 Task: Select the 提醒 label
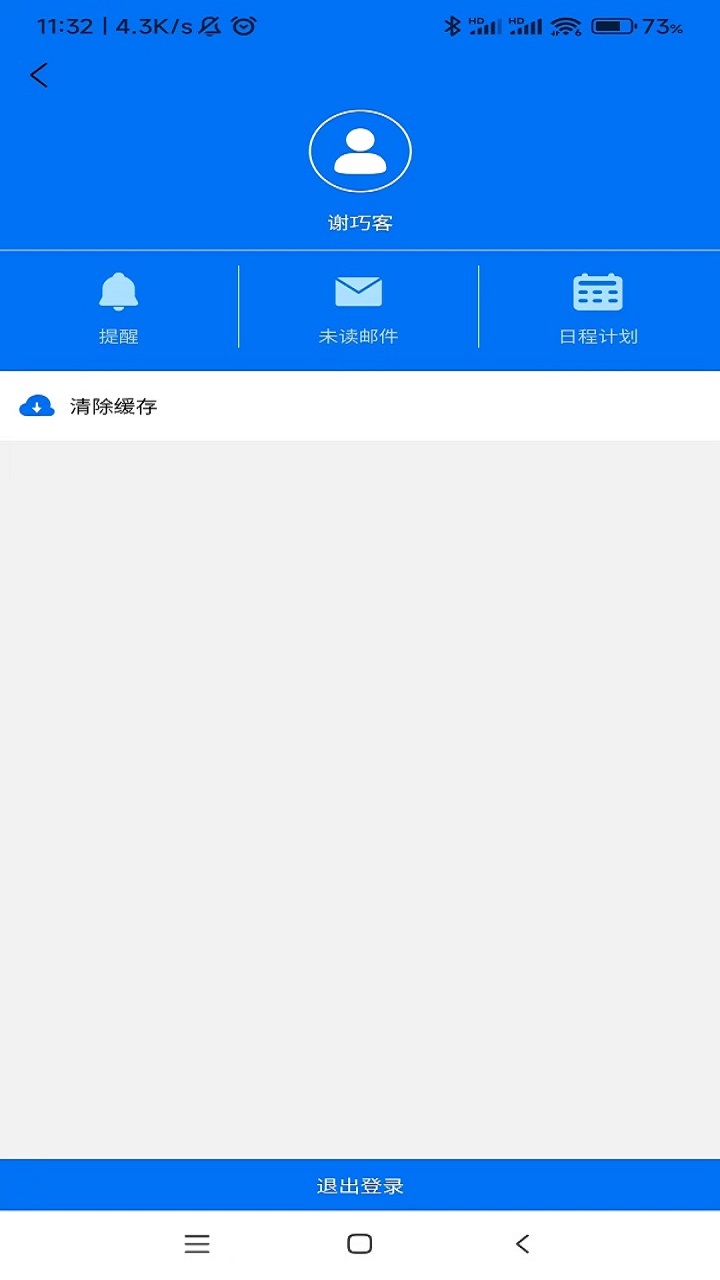[x=118, y=337]
